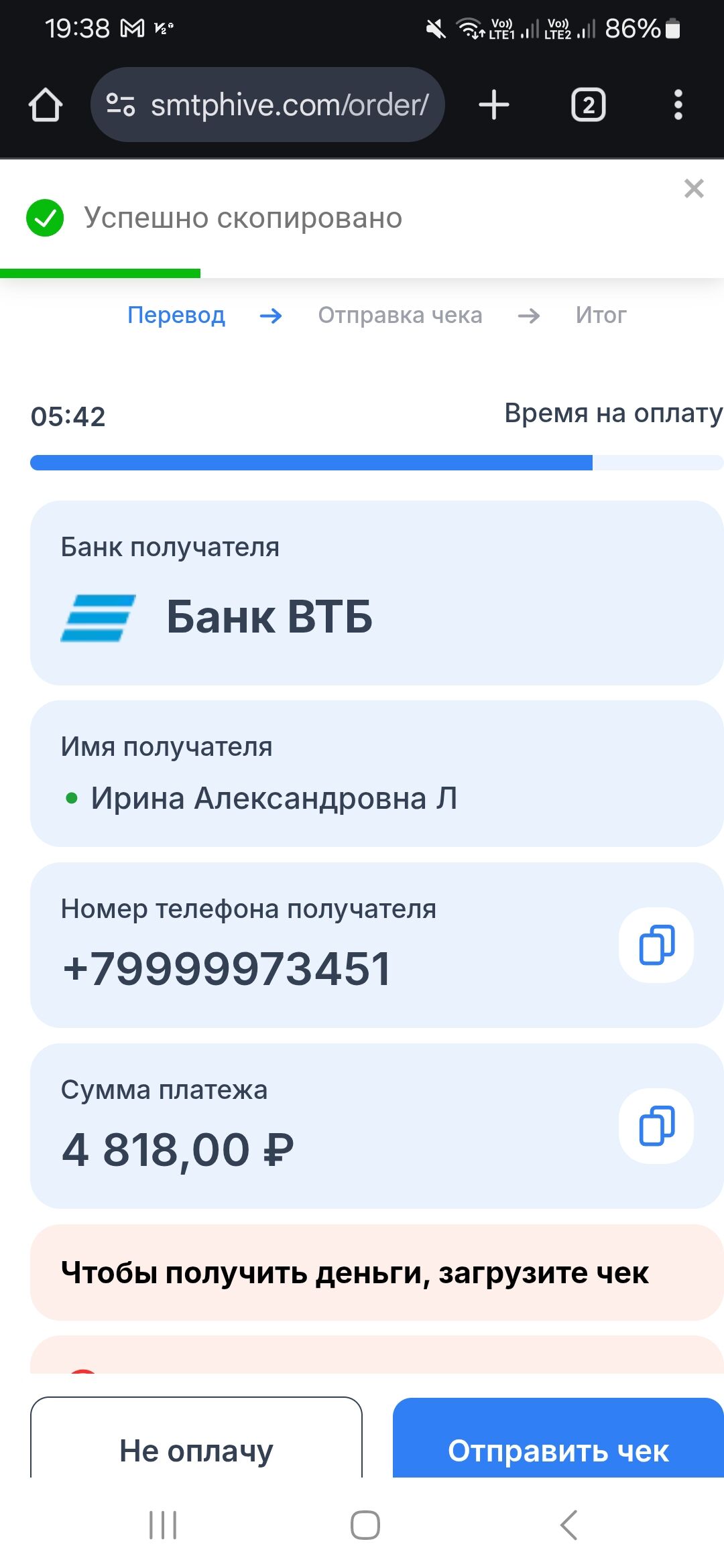Dismiss the 'Успешно скопировано' notification

[694, 189]
